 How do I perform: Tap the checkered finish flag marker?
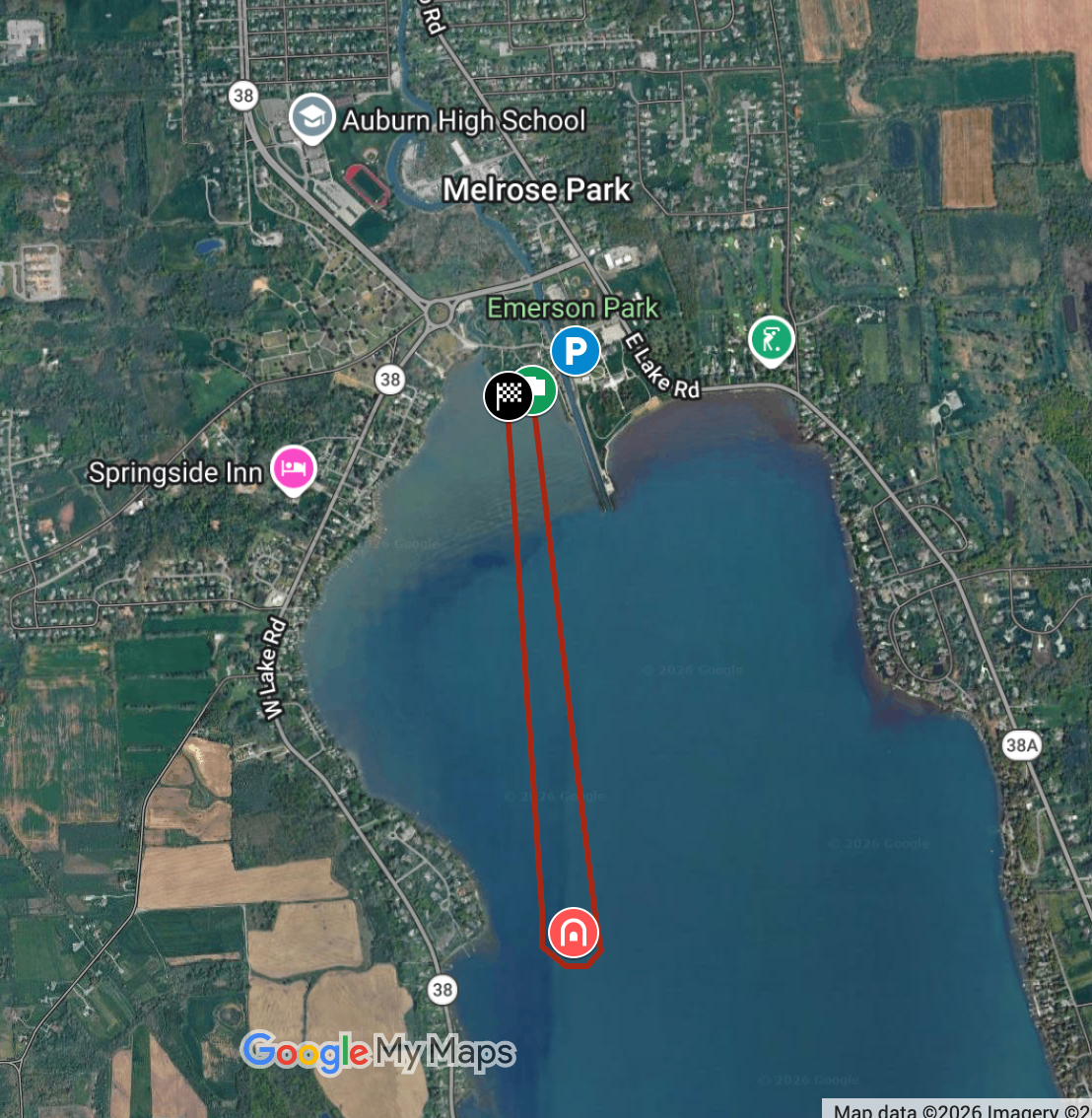coord(508,396)
